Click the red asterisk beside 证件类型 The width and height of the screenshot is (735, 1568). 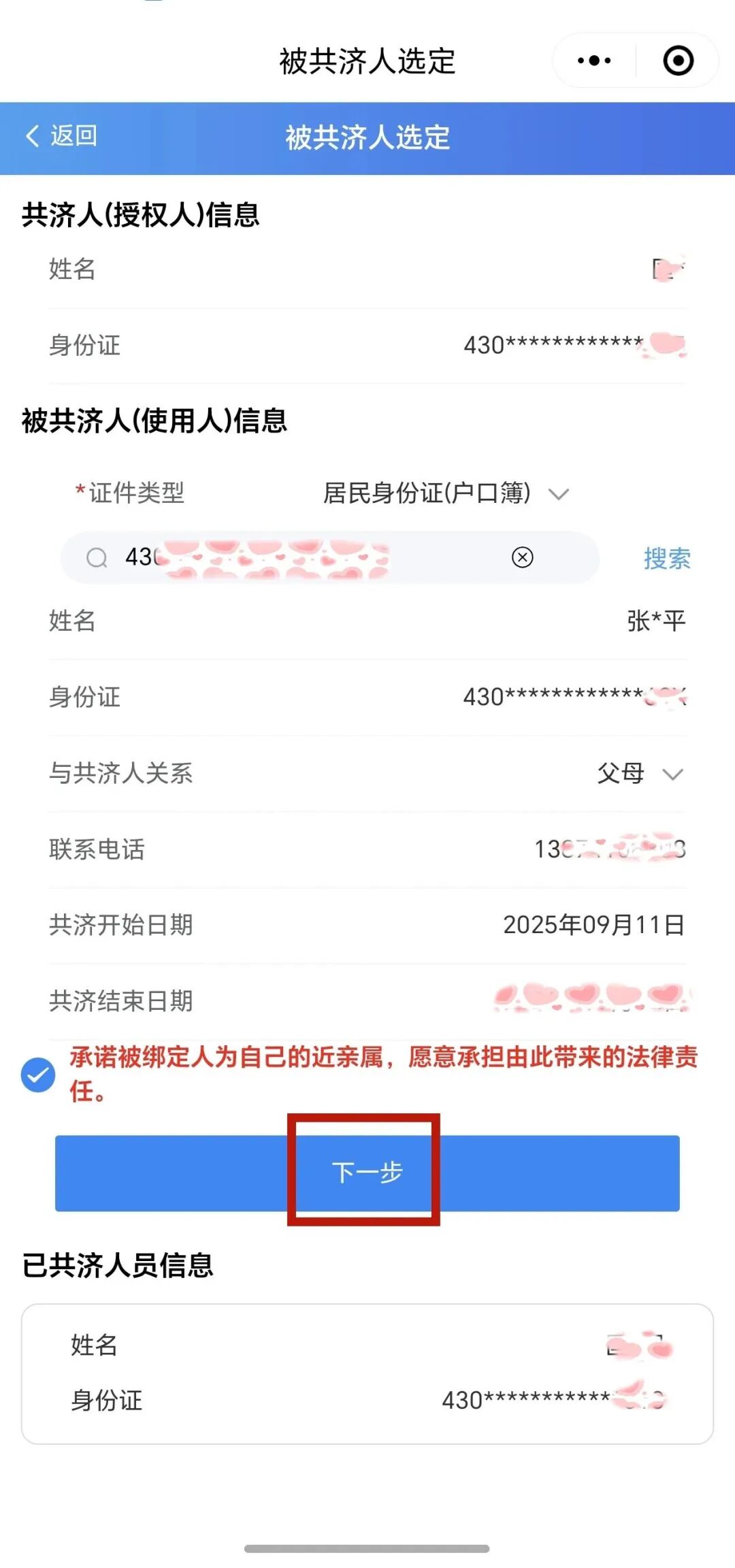77,493
